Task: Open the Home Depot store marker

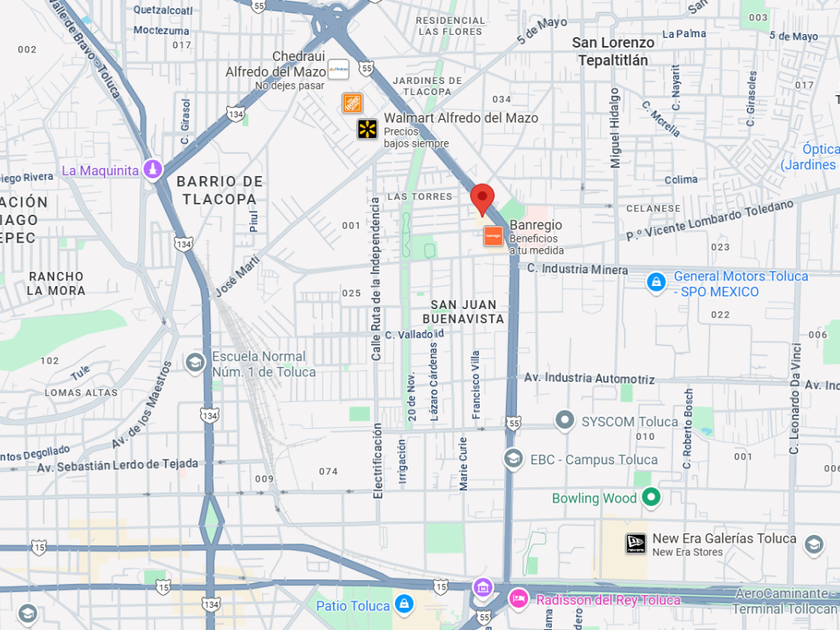Action: click(352, 103)
